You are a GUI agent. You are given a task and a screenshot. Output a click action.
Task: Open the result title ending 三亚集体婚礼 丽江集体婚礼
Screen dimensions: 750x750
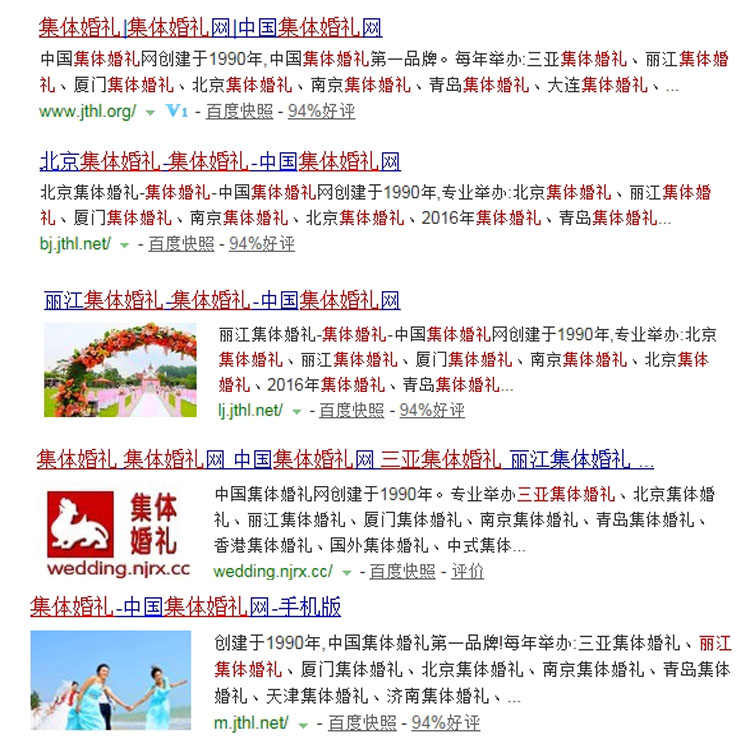click(x=345, y=460)
